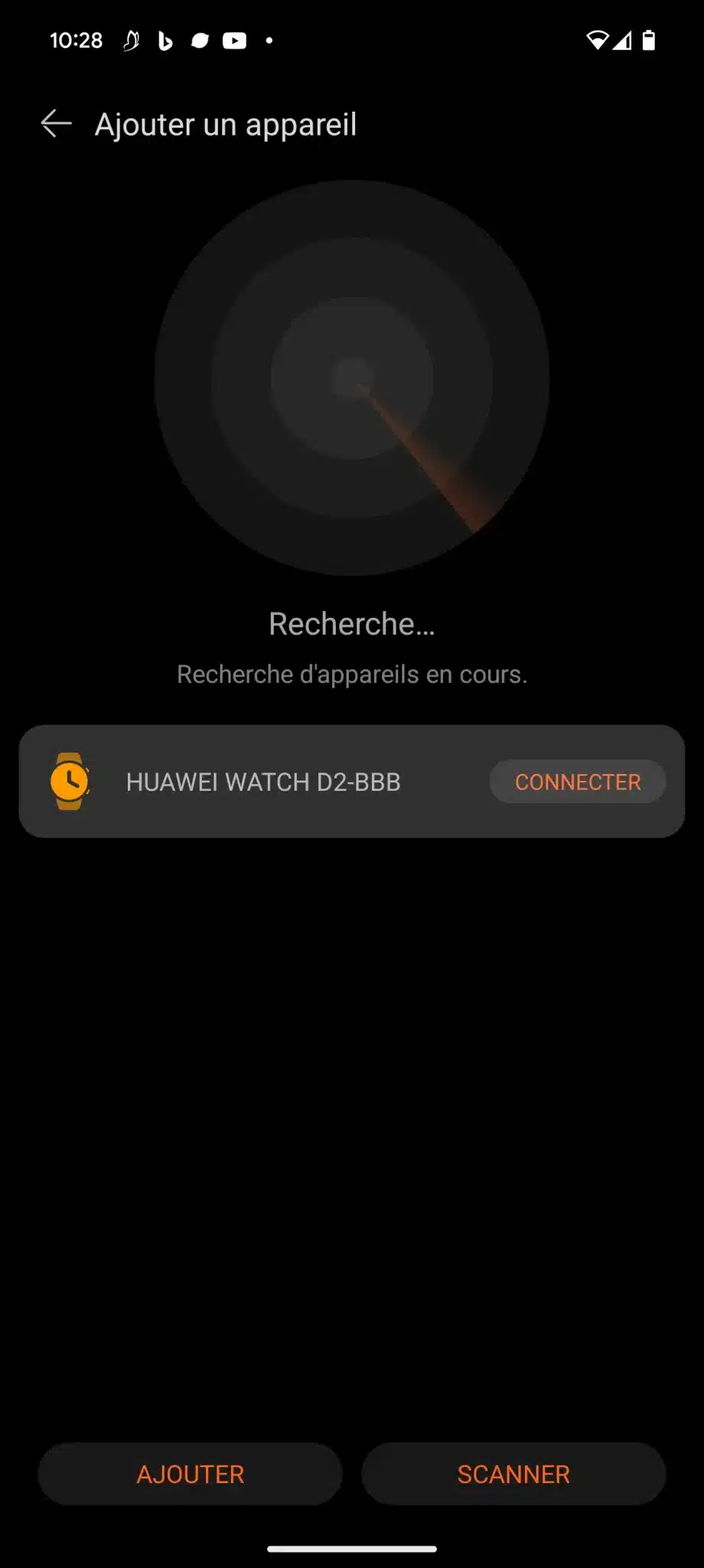The height and width of the screenshot is (1568, 704).
Task: Go back from Ajouter un appareil
Action: 56,124
